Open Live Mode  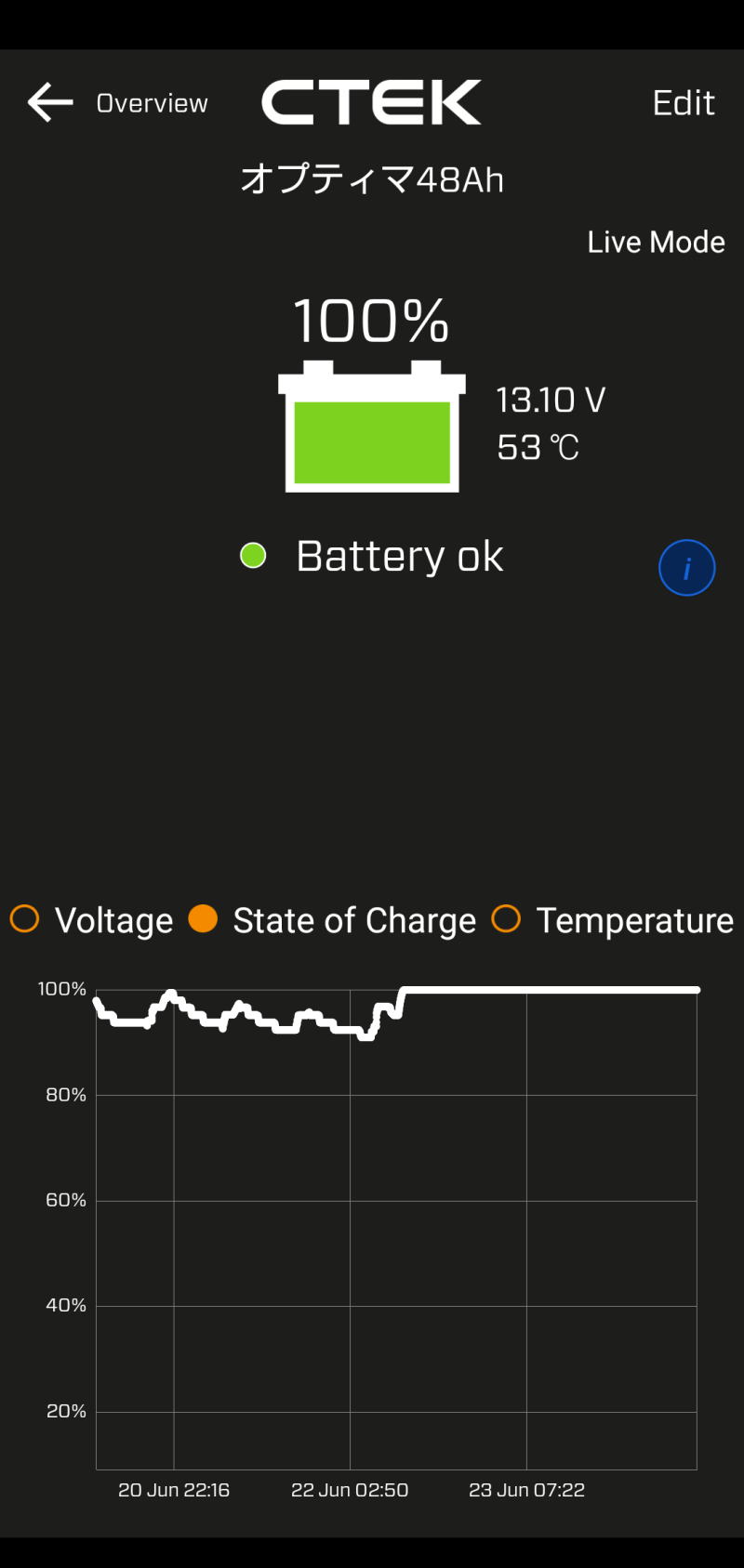(x=656, y=243)
